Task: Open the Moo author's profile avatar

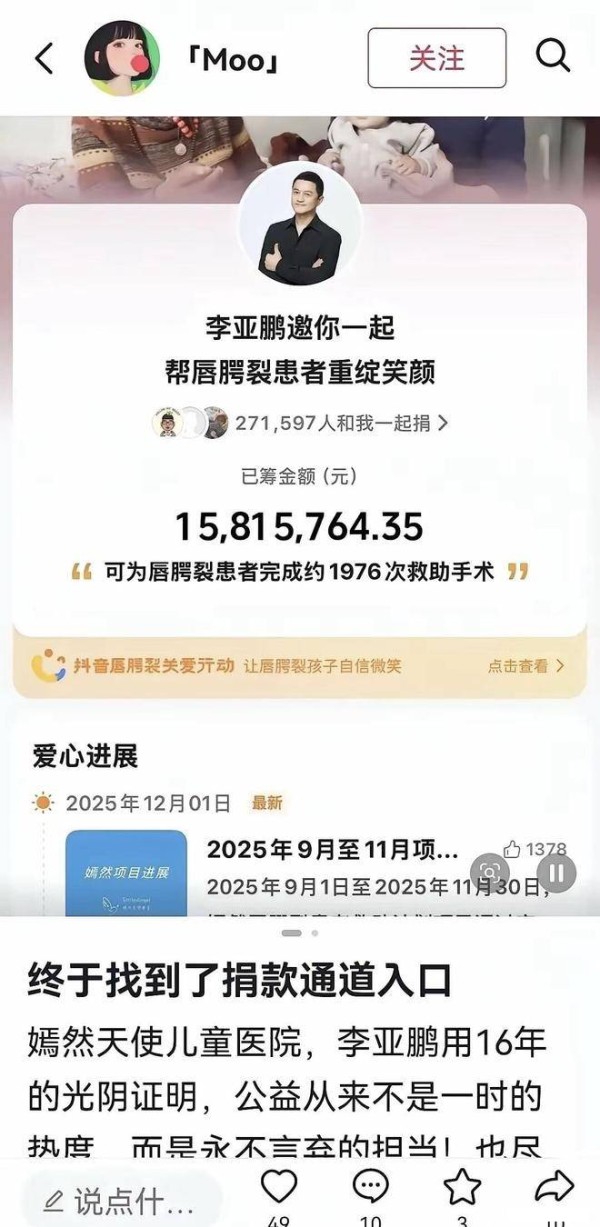Action: pos(122,58)
